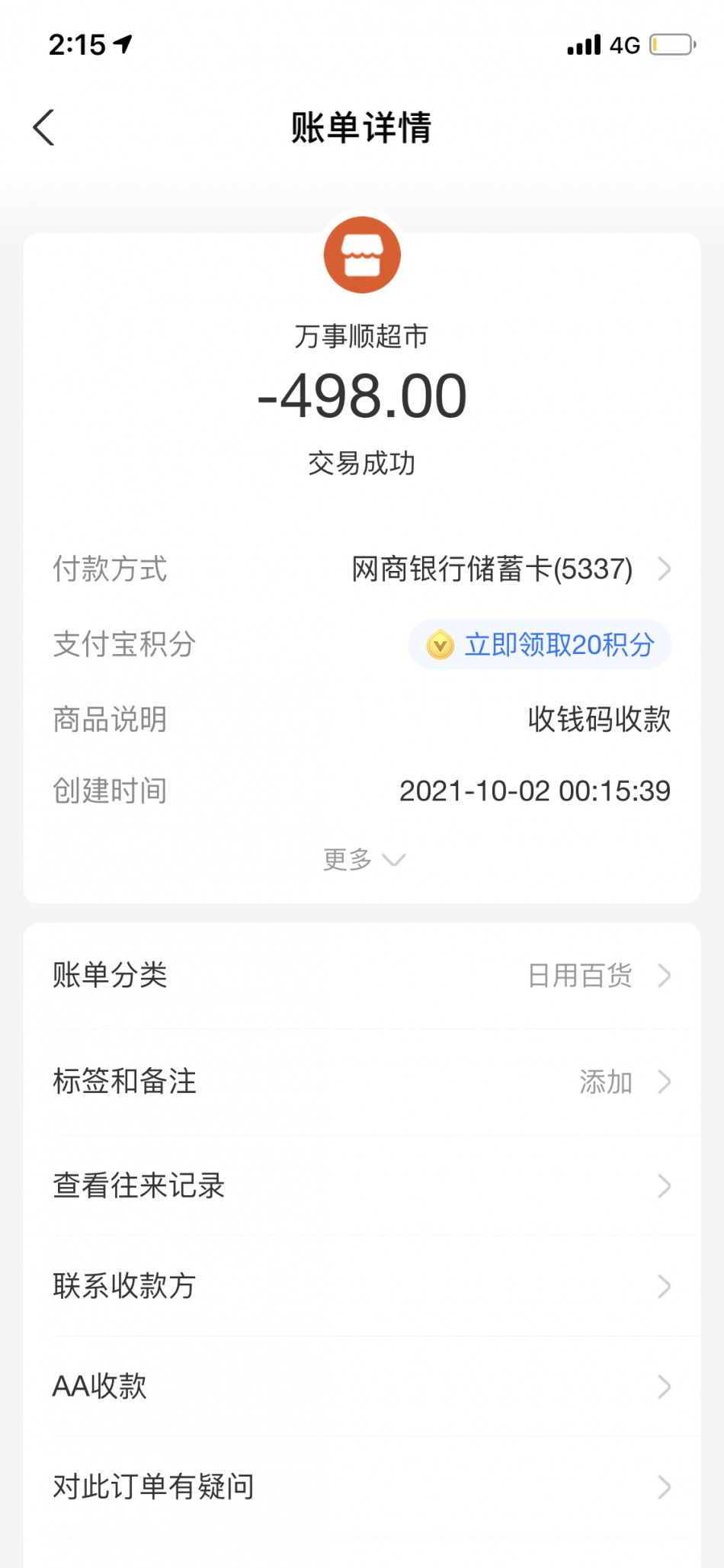Open 查看往来记录

(x=362, y=1185)
